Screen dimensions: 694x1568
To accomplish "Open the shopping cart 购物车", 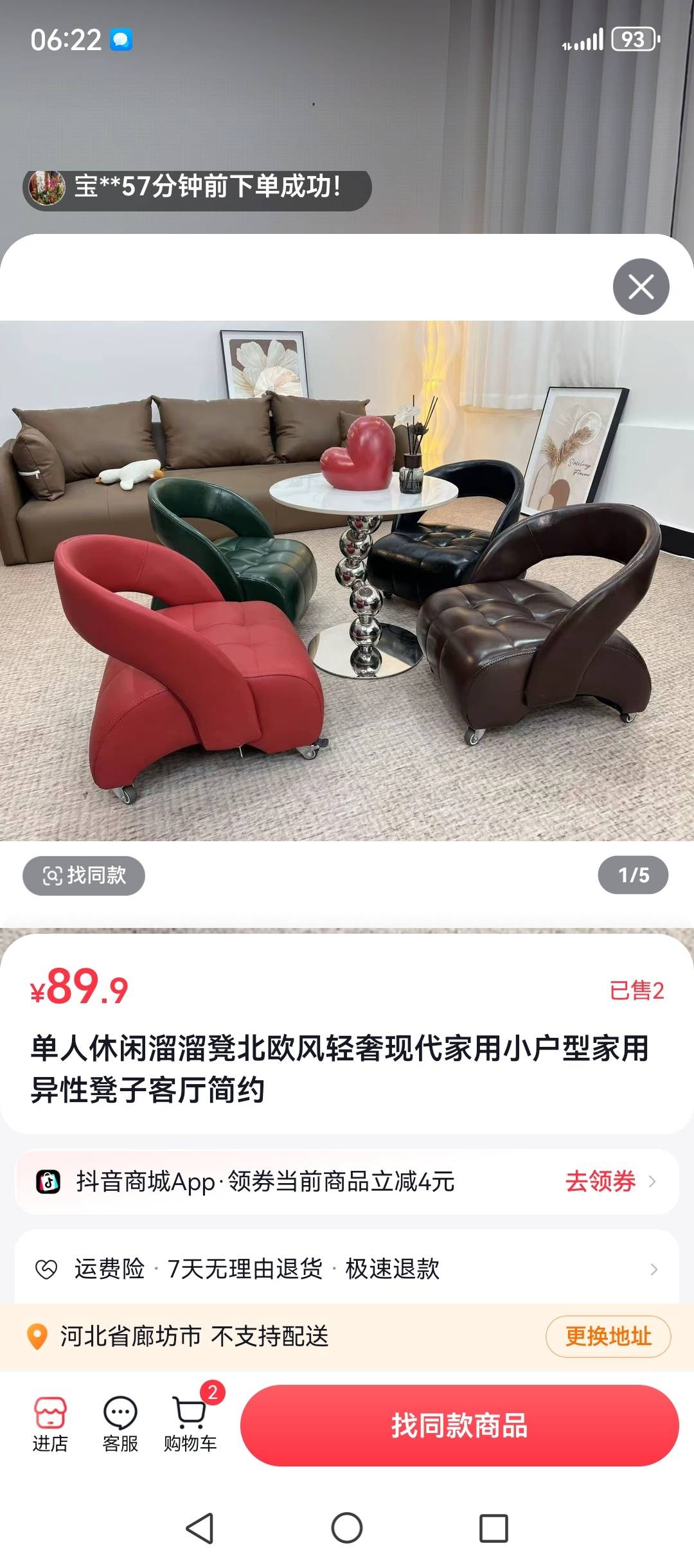I will (190, 1424).
